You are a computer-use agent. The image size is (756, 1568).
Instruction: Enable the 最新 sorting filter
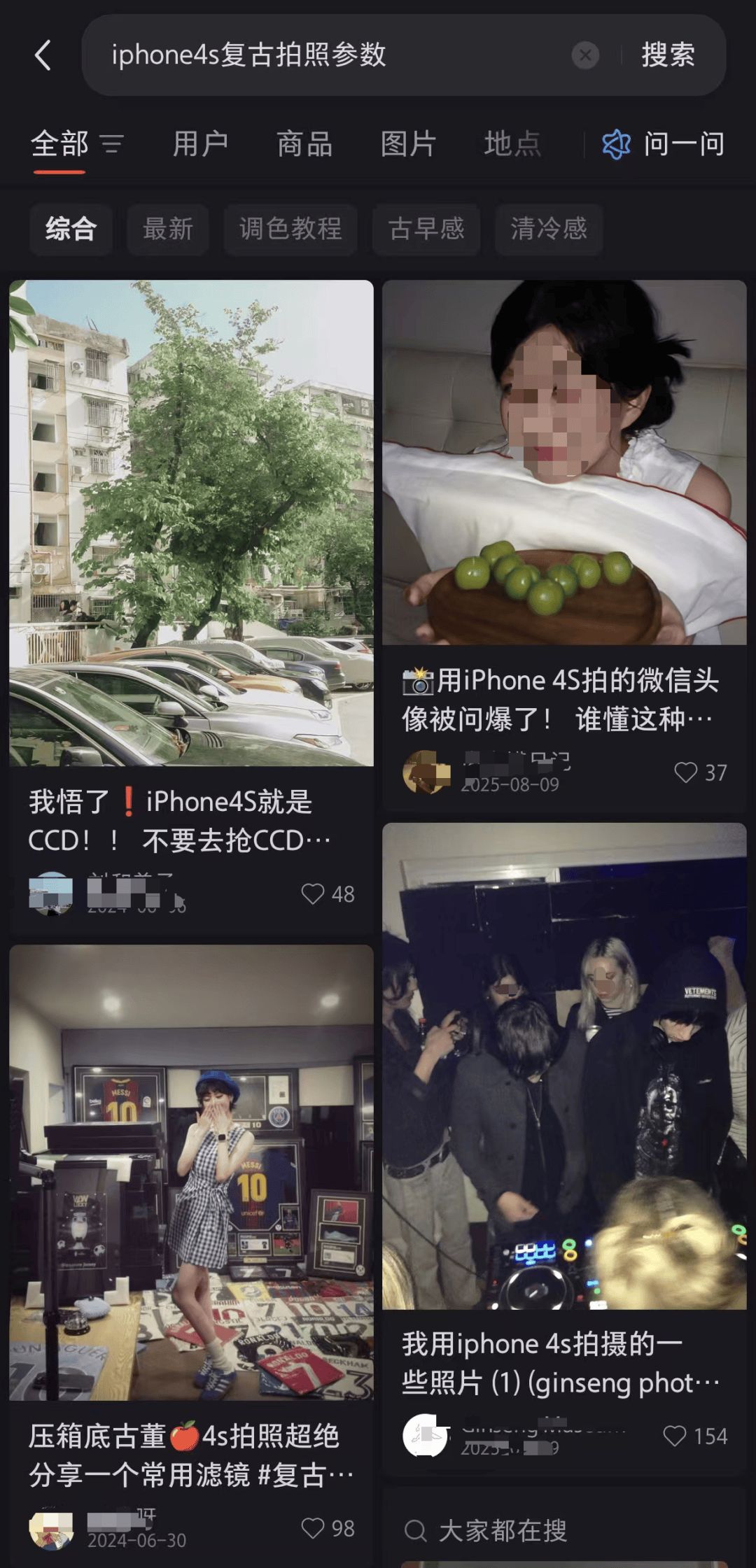(x=167, y=229)
